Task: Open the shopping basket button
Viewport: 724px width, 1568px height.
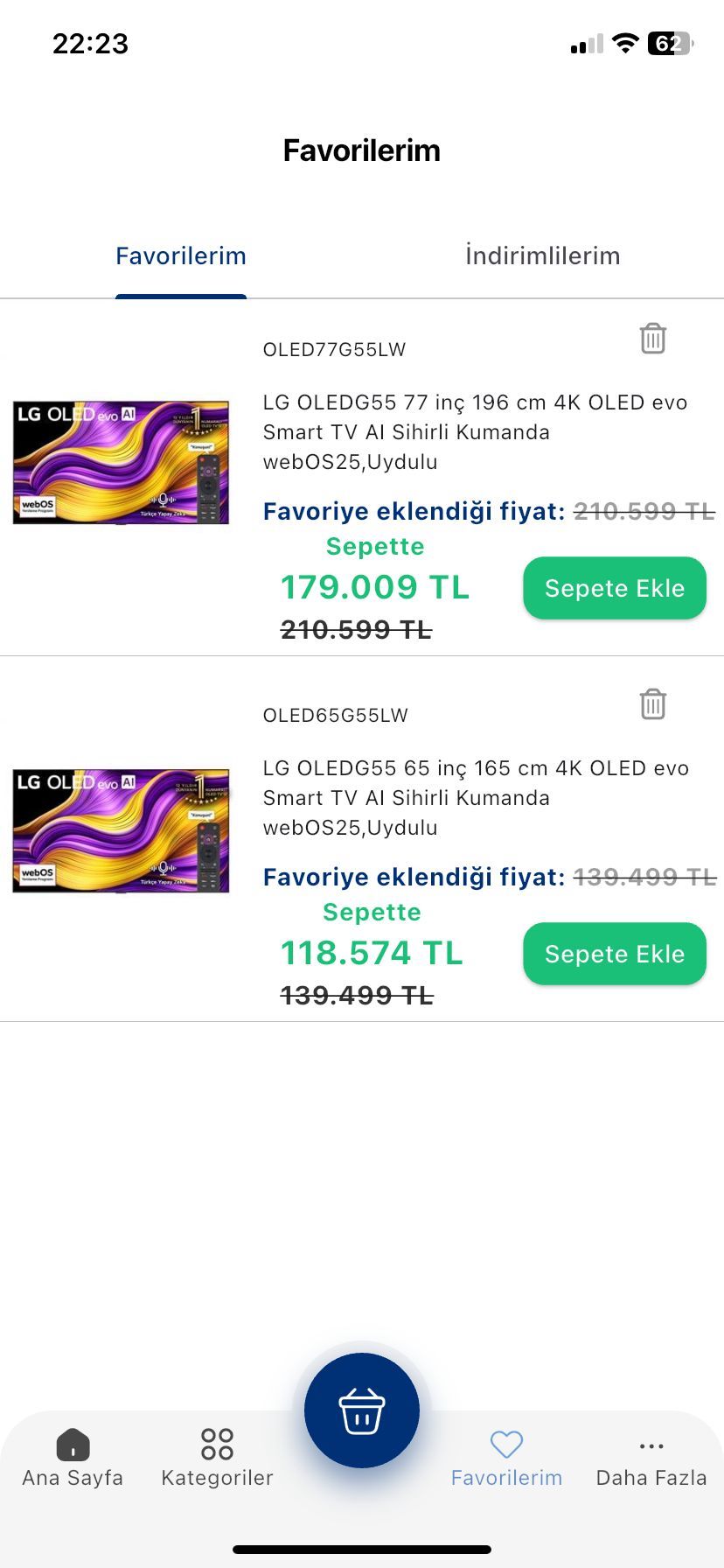Action: tap(362, 1410)
